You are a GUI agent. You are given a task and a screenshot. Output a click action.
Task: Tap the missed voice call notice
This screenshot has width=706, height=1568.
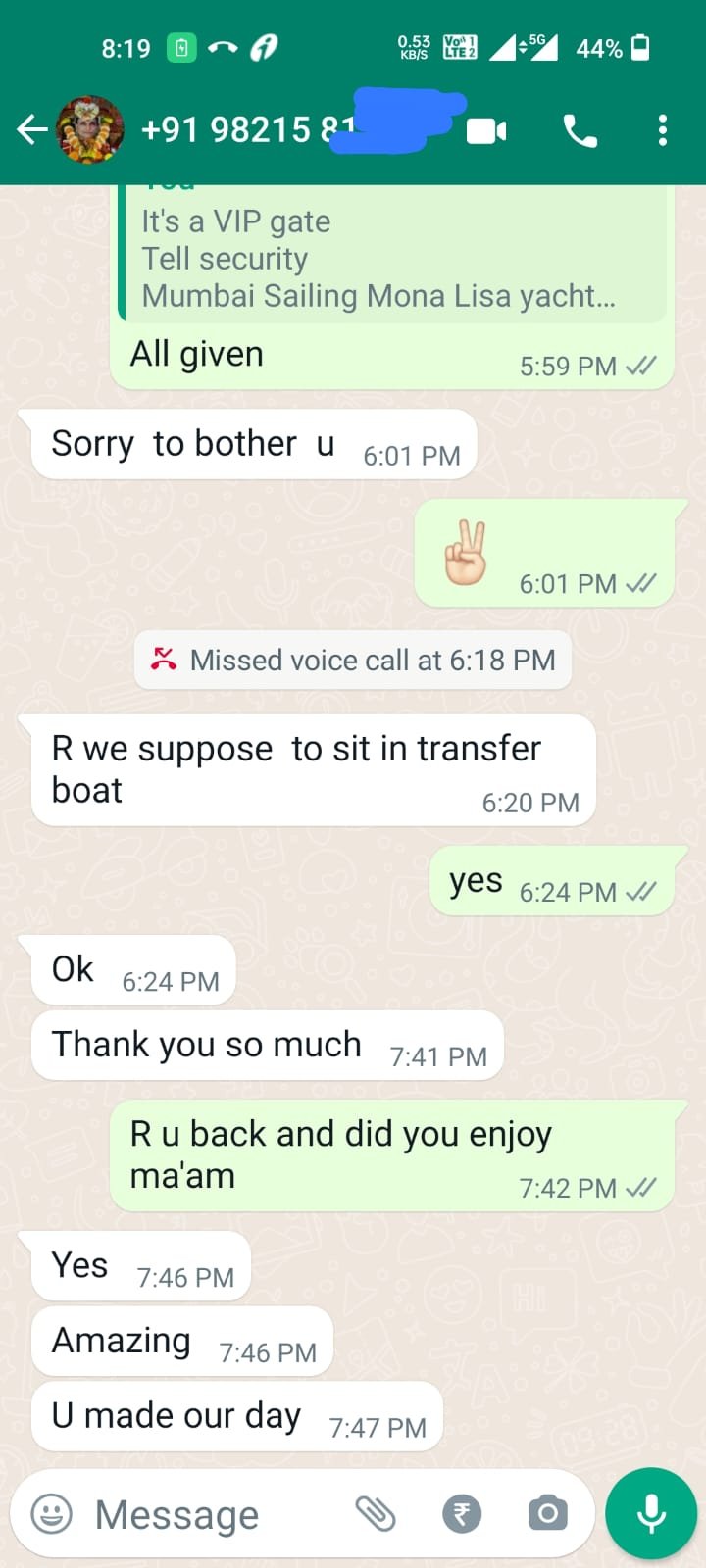click(353, 661)
